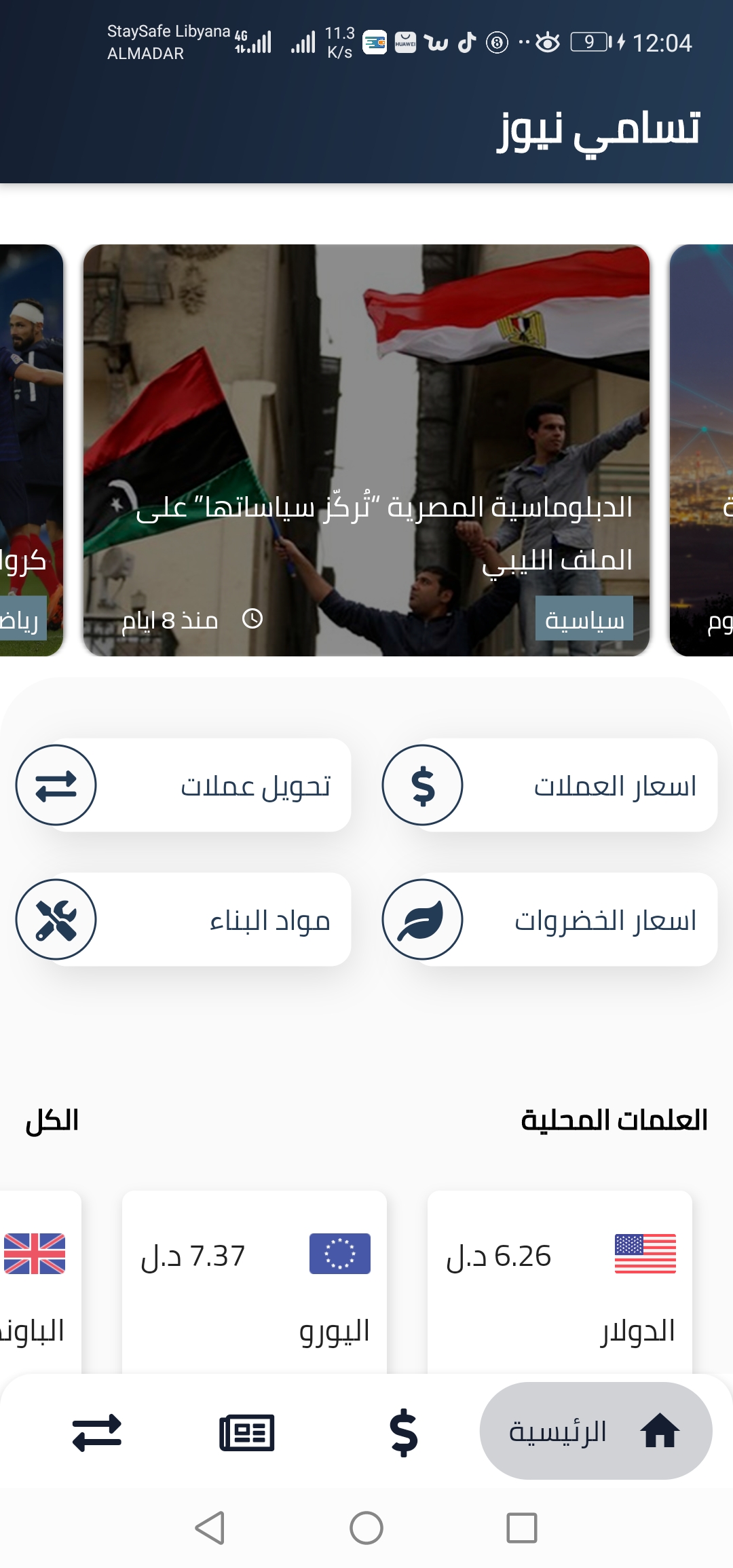The width and height of the screenshot is (733, 1568).
Task: Open the اليورو euro rate card
Action: tap(255, 1283)
